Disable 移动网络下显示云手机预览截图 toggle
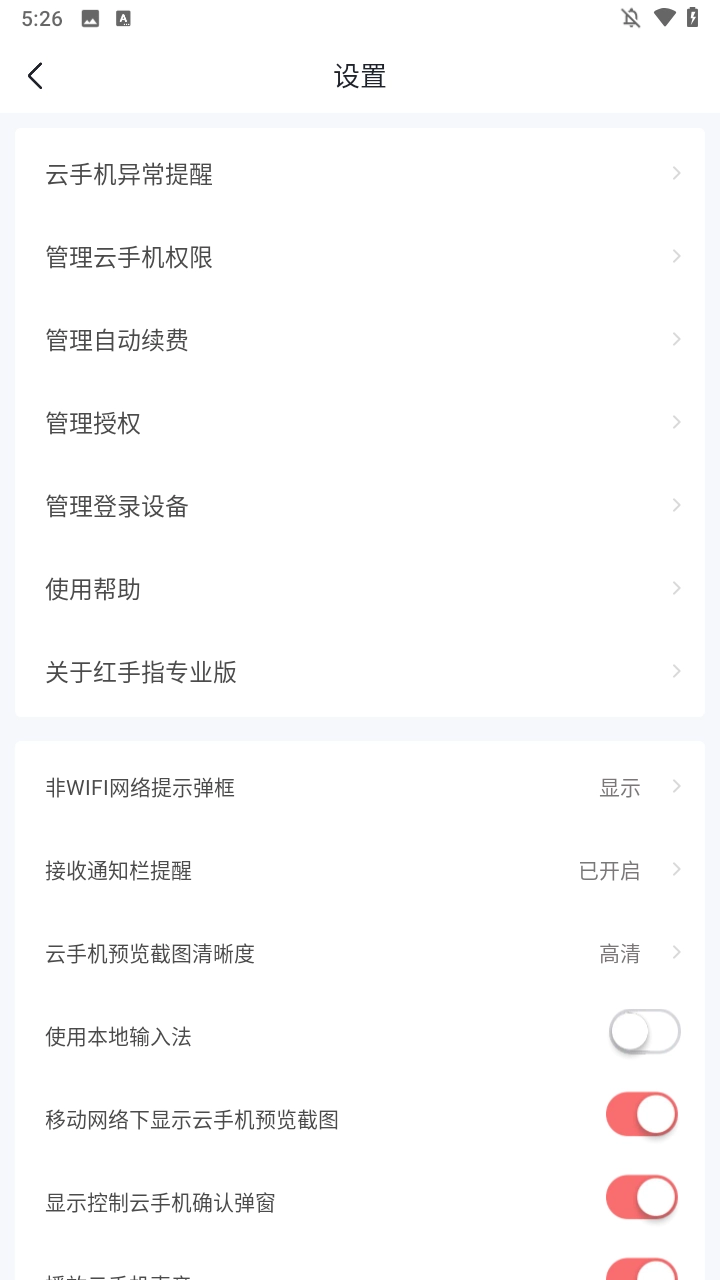The image size is (720, 1280). 641,1114
